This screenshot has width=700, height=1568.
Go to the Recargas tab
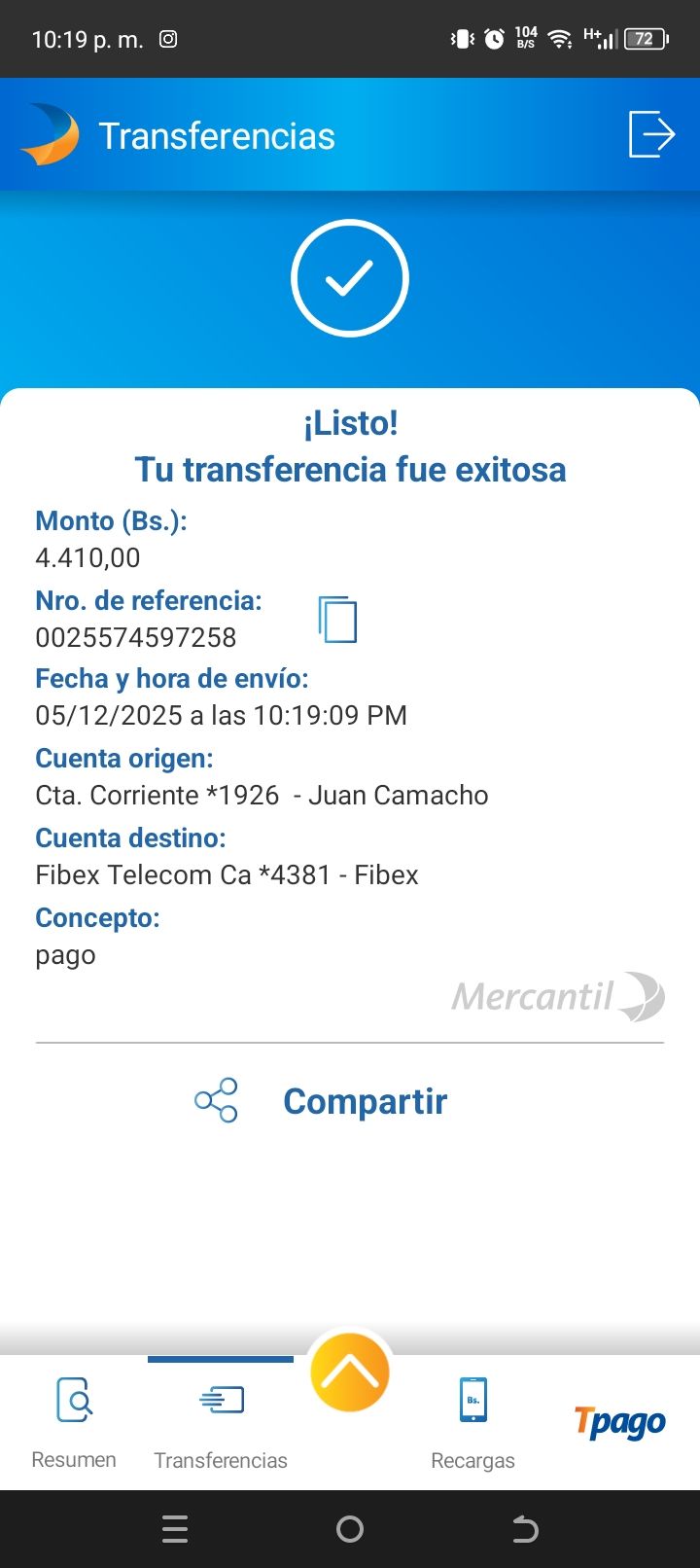click(x=472, y=1422)
